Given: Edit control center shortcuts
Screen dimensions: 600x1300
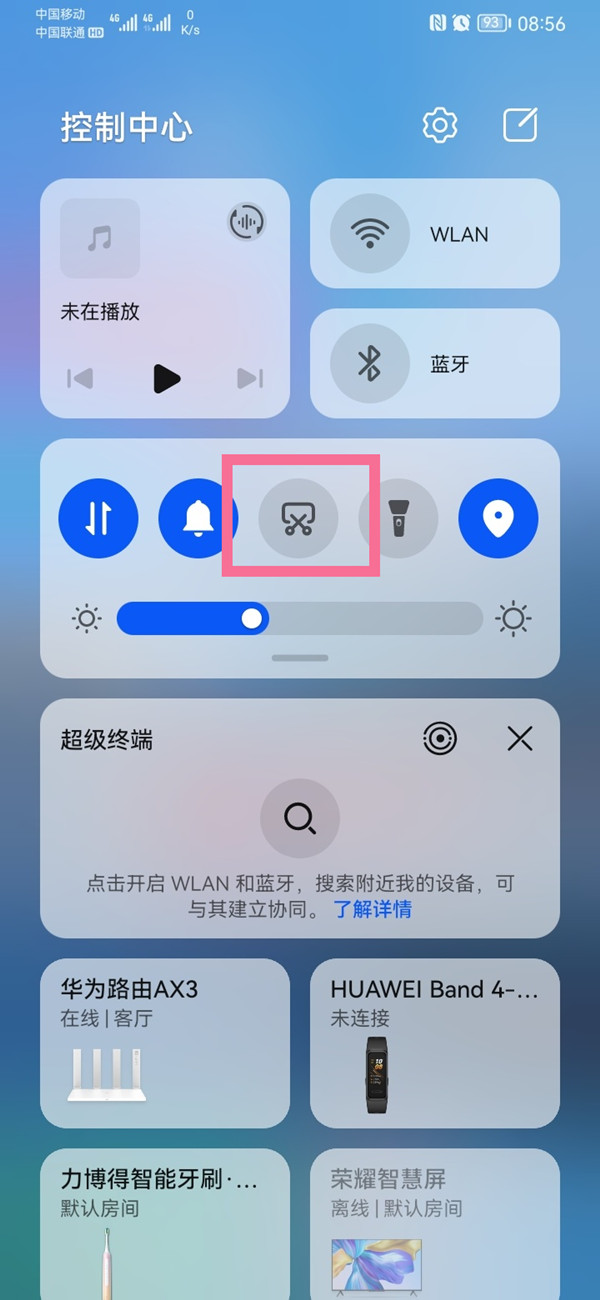Looking at the screenshot, I should 520,126.
